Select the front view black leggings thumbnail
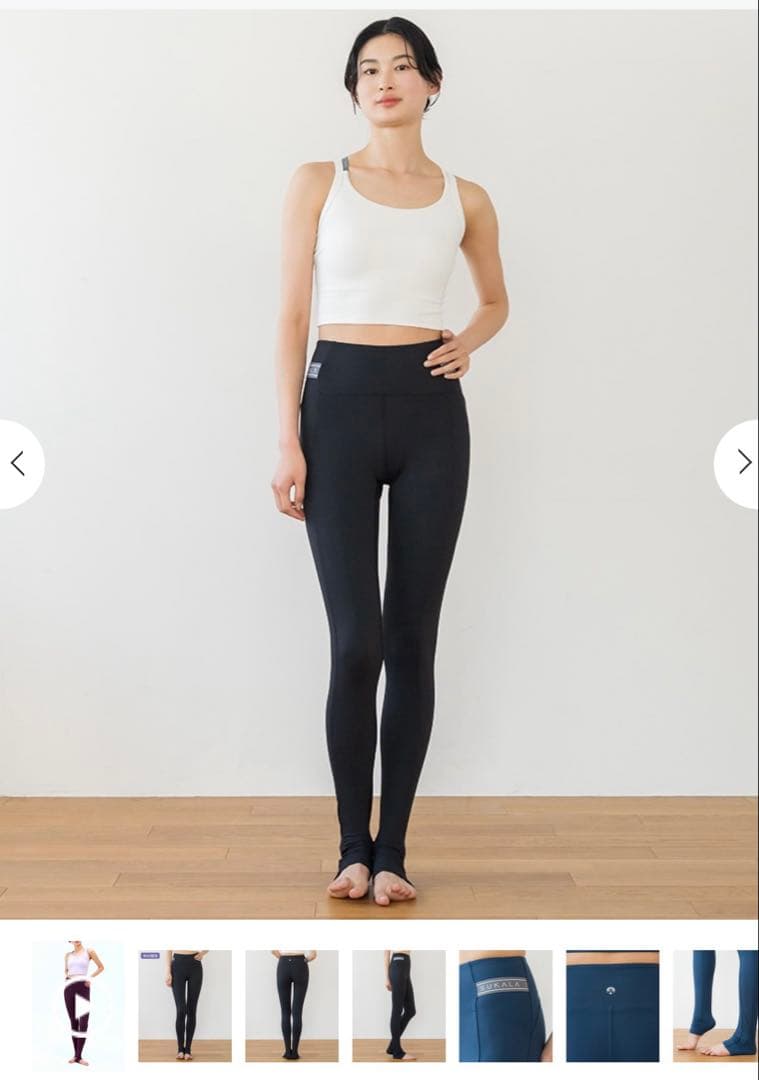 click(185, 1005)
